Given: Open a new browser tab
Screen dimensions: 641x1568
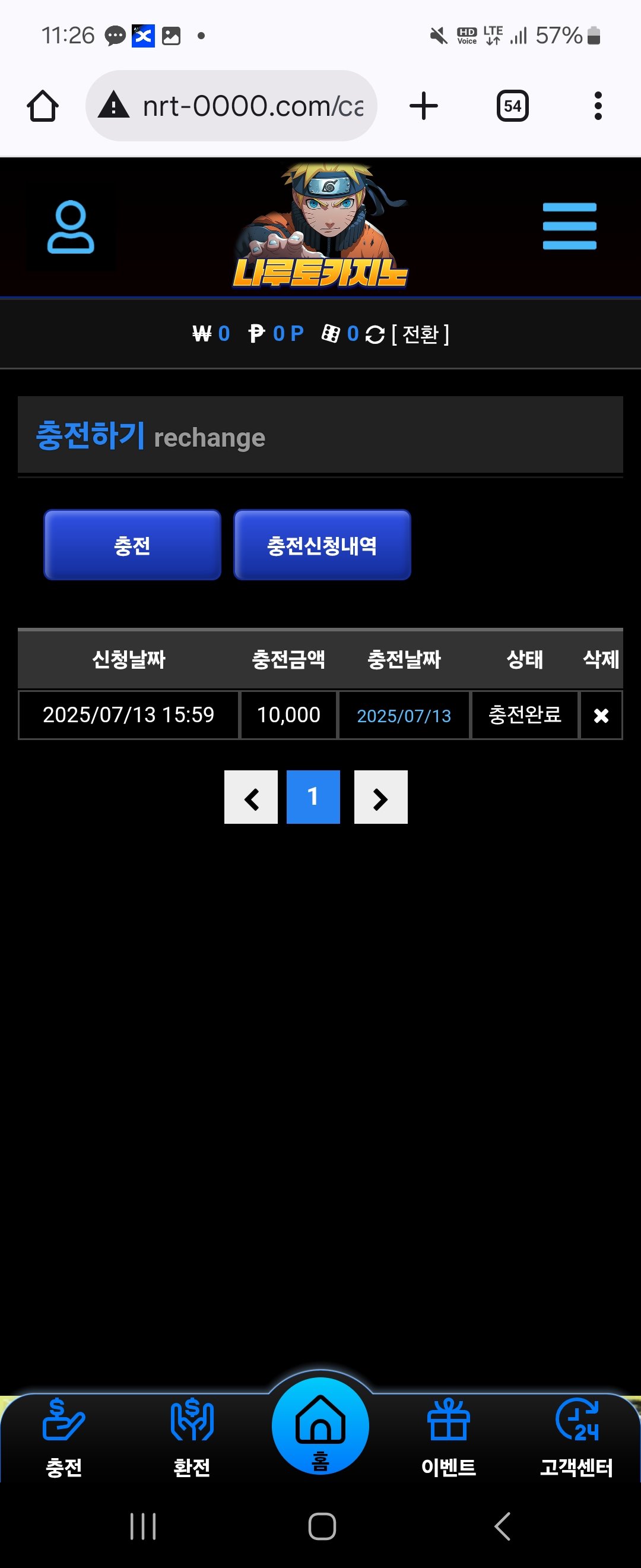Looking at the screenshot, I should coord(423,106).
